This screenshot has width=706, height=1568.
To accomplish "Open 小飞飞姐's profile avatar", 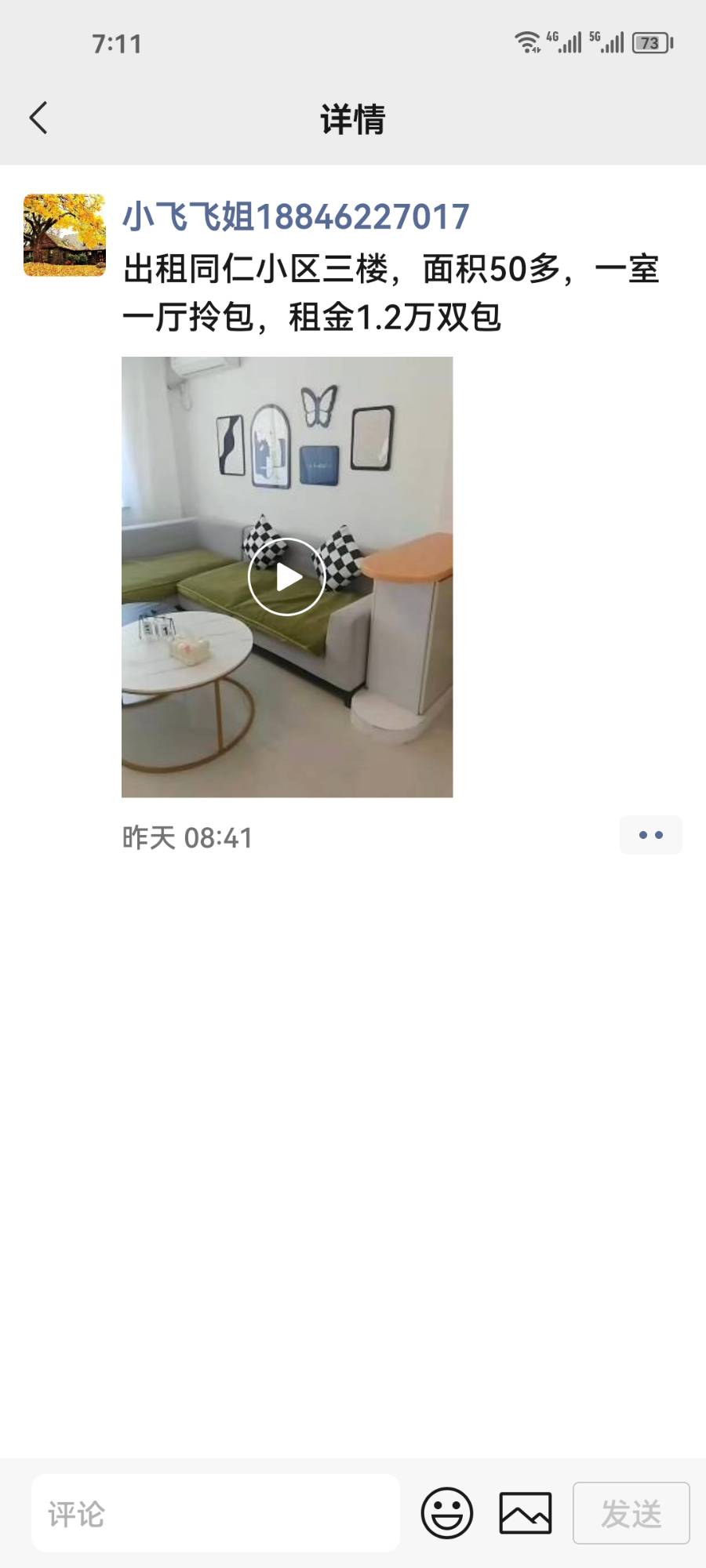I will click(x=64, y=235).
